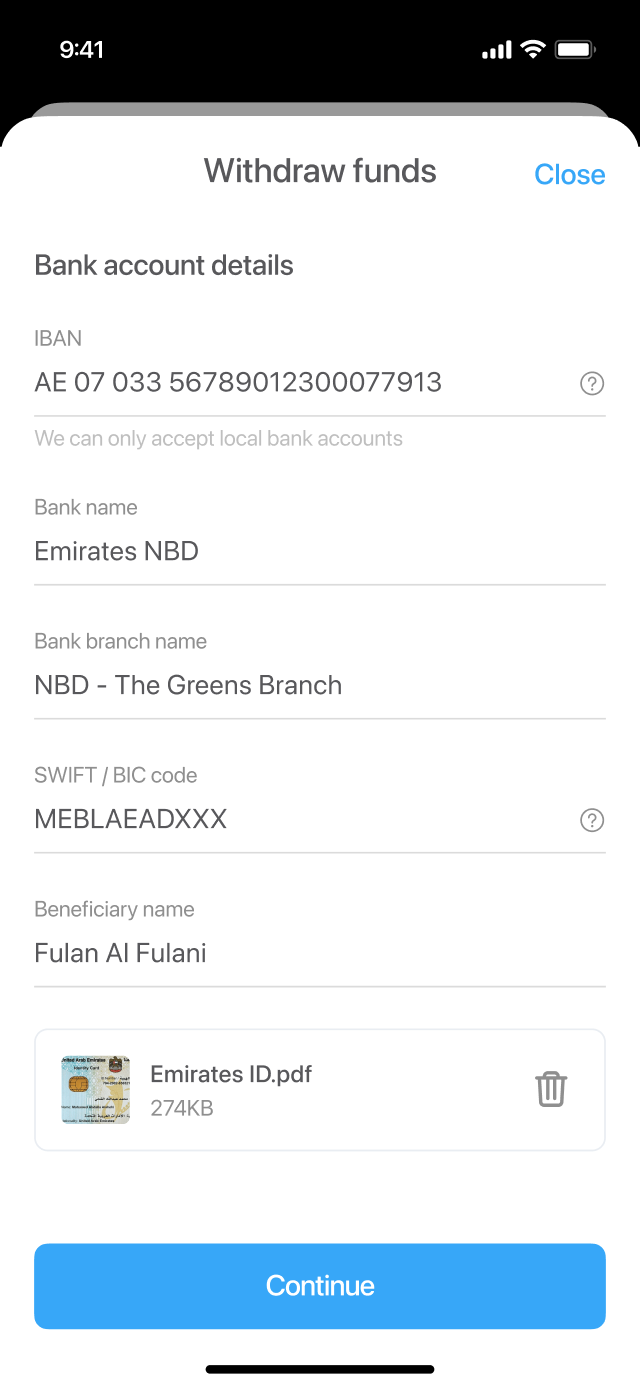Open the Emirates ID.pdf thumbnail preview
640x1386 pixels.
tap(96, 1090)
